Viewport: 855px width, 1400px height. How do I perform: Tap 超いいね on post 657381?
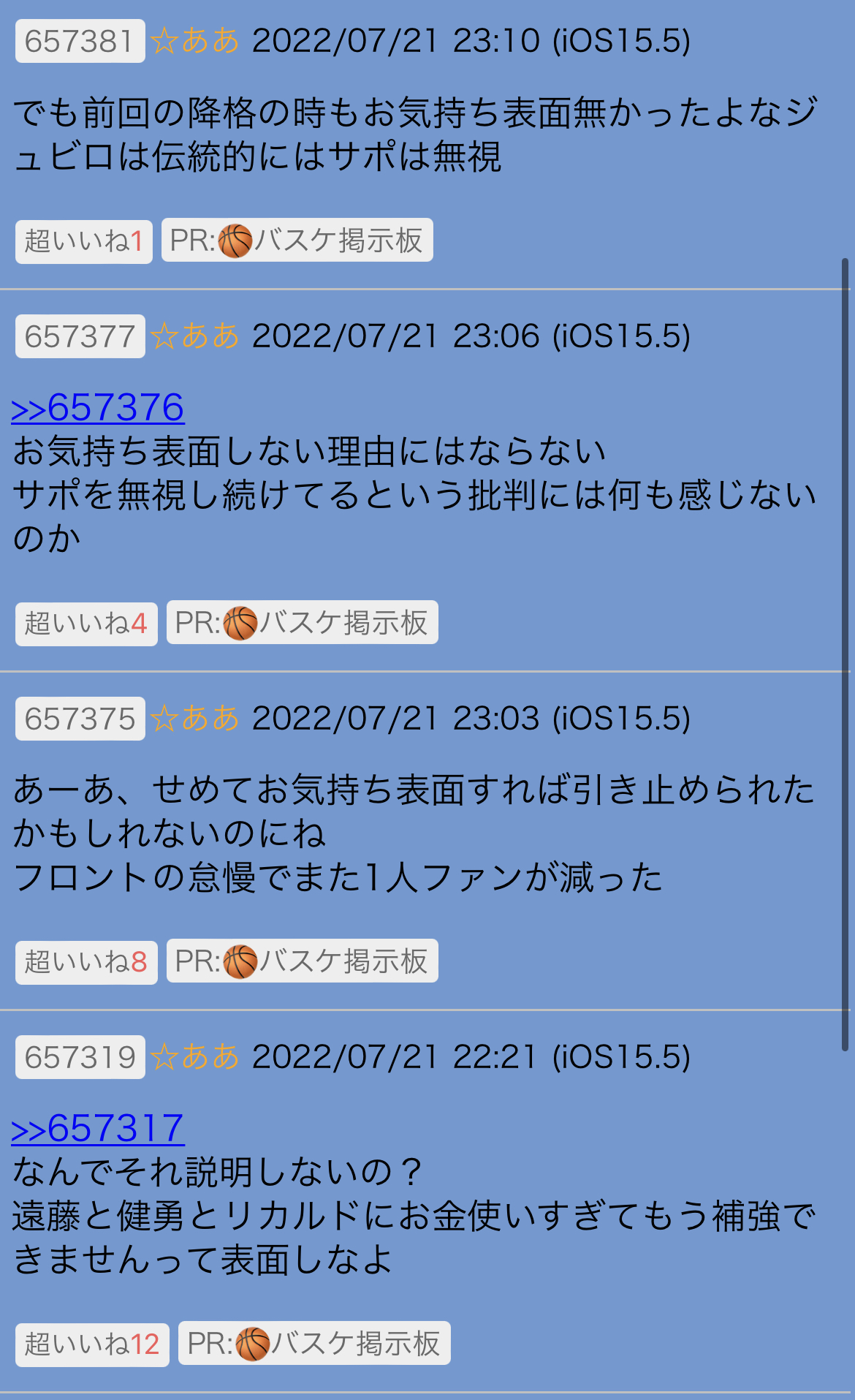[x=83, y=241]
